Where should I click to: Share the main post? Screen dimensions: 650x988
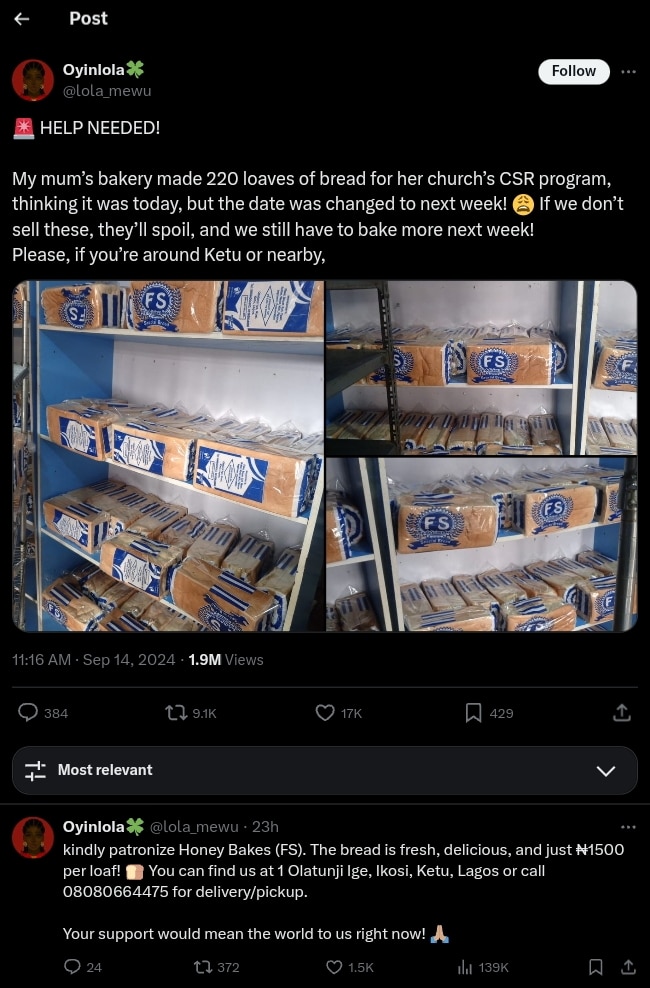[621, 713]
